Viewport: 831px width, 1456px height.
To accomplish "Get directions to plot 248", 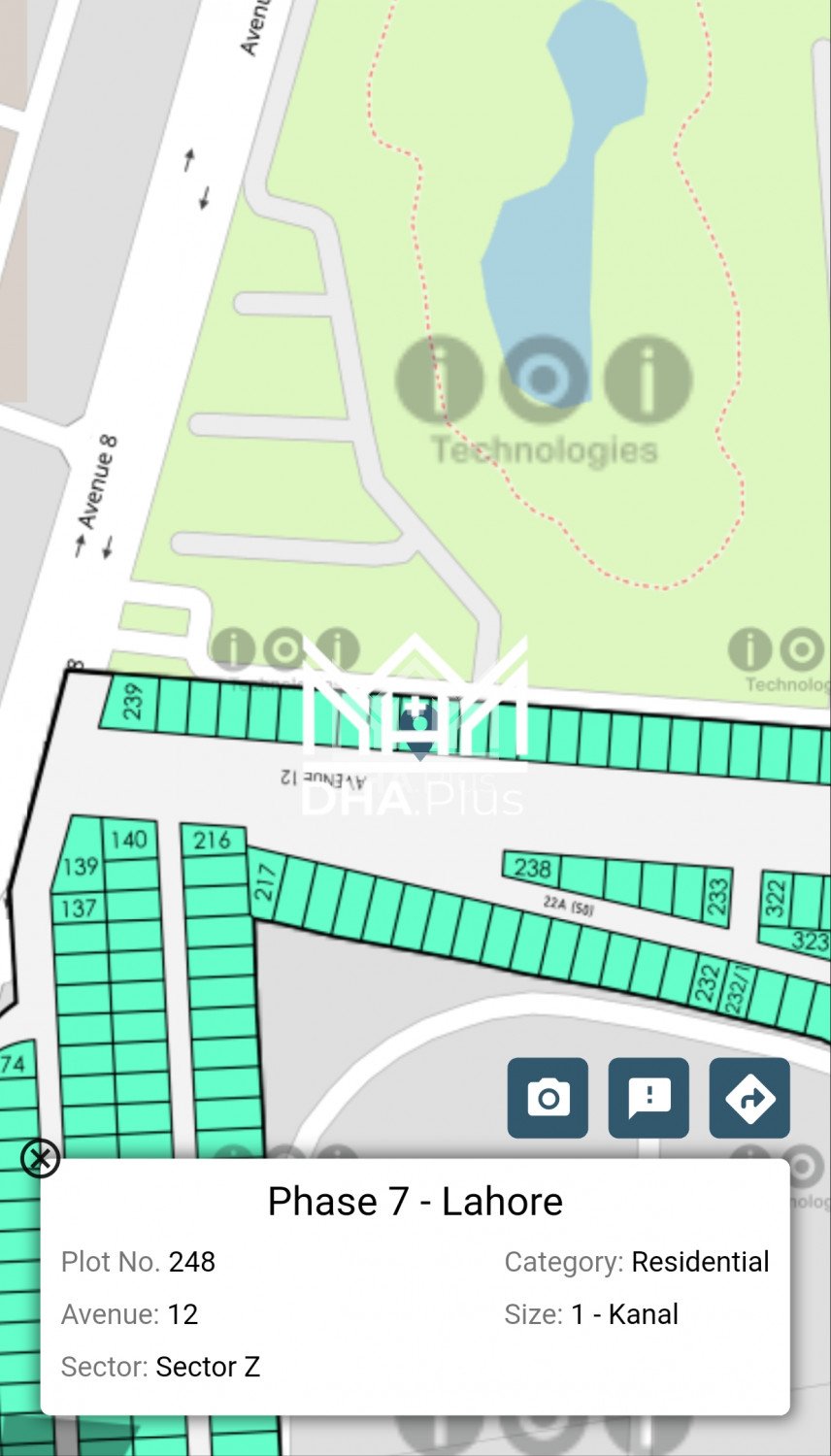I will 749,1098.
